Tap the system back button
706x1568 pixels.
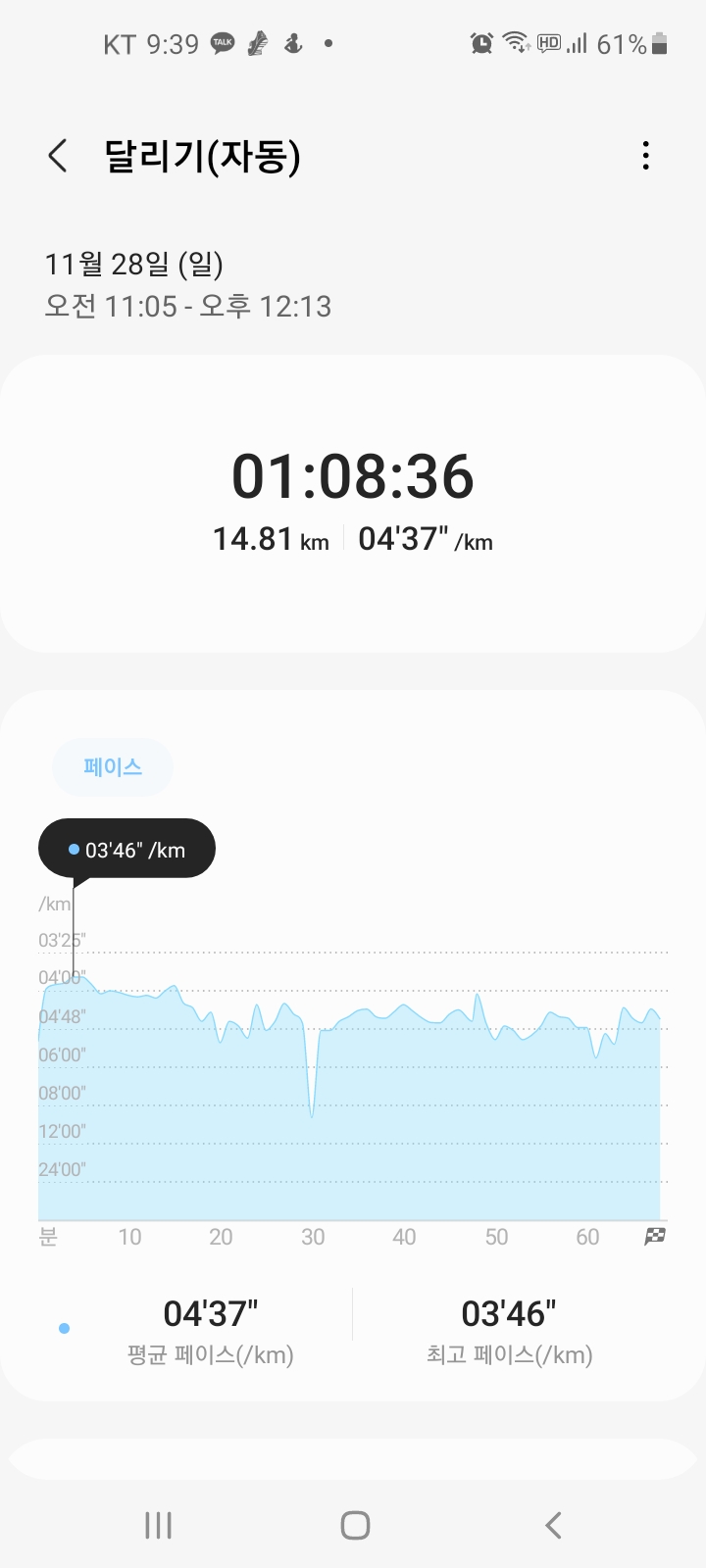[x=553, y=1525]
